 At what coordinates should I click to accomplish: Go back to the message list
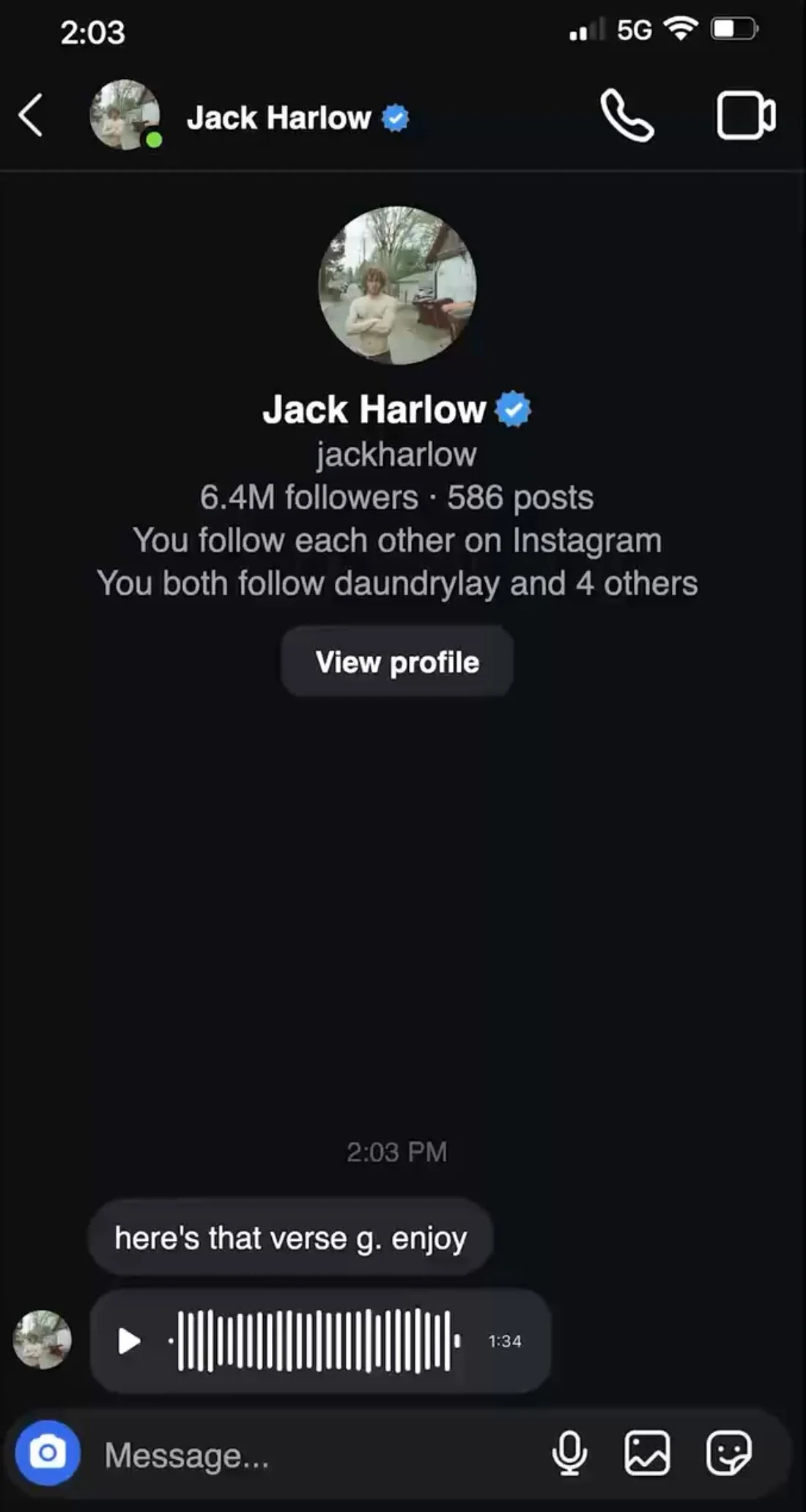[x=31, y=116]
